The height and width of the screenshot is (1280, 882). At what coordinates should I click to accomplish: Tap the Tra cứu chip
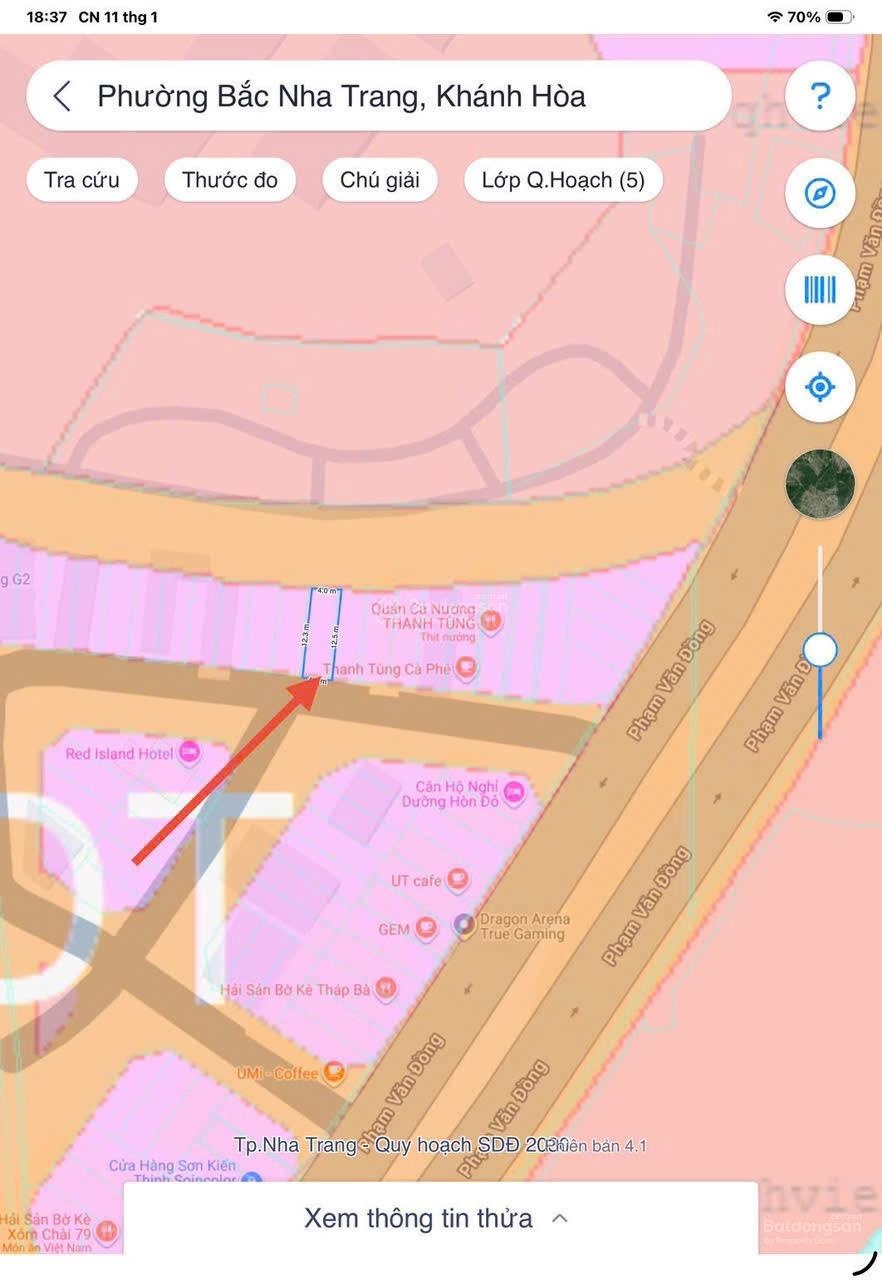[x=82, y=180]
